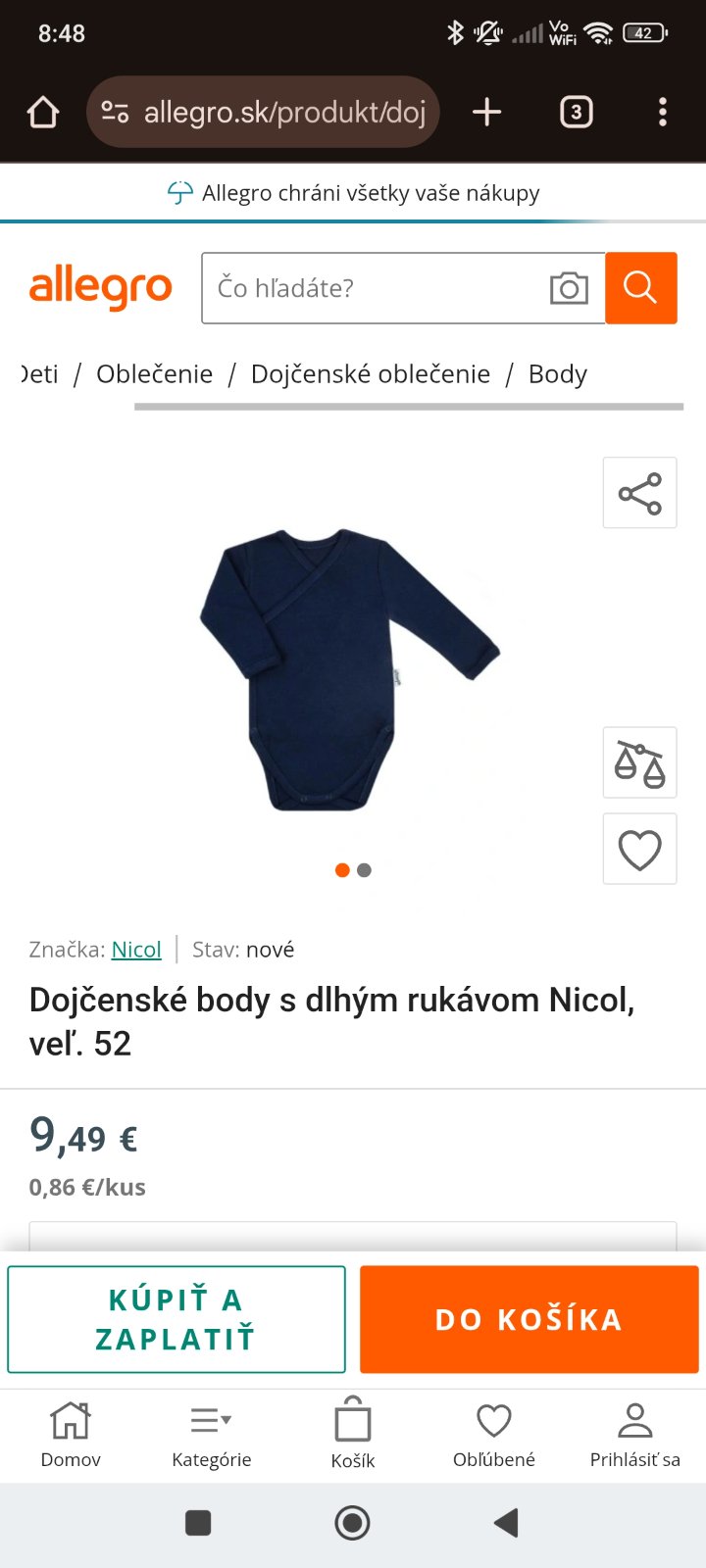Screen dimensions: 706x1568
Task: Open the Body breadcrumb category
Action: (557, 374)
